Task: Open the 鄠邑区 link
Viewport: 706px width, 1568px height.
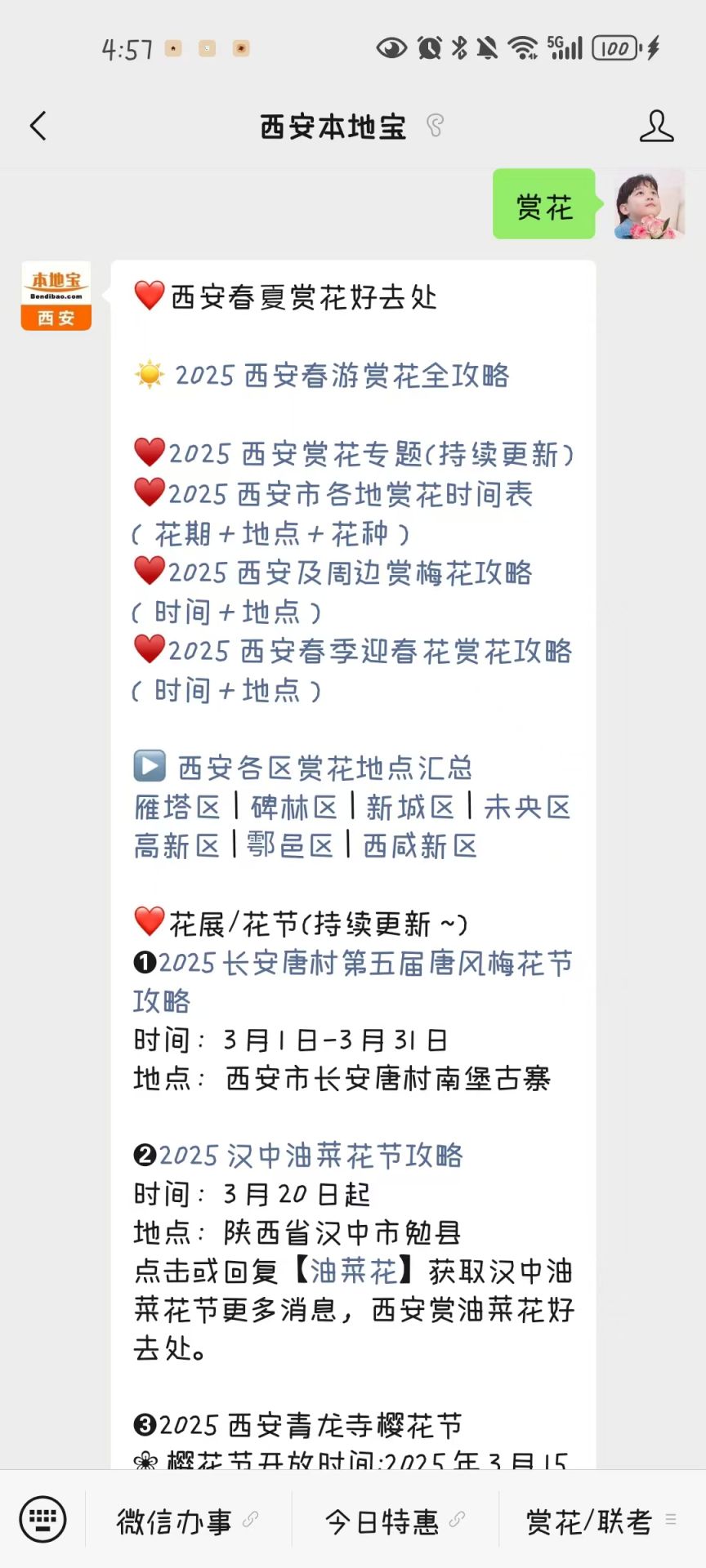Action: tap(290, 846)
